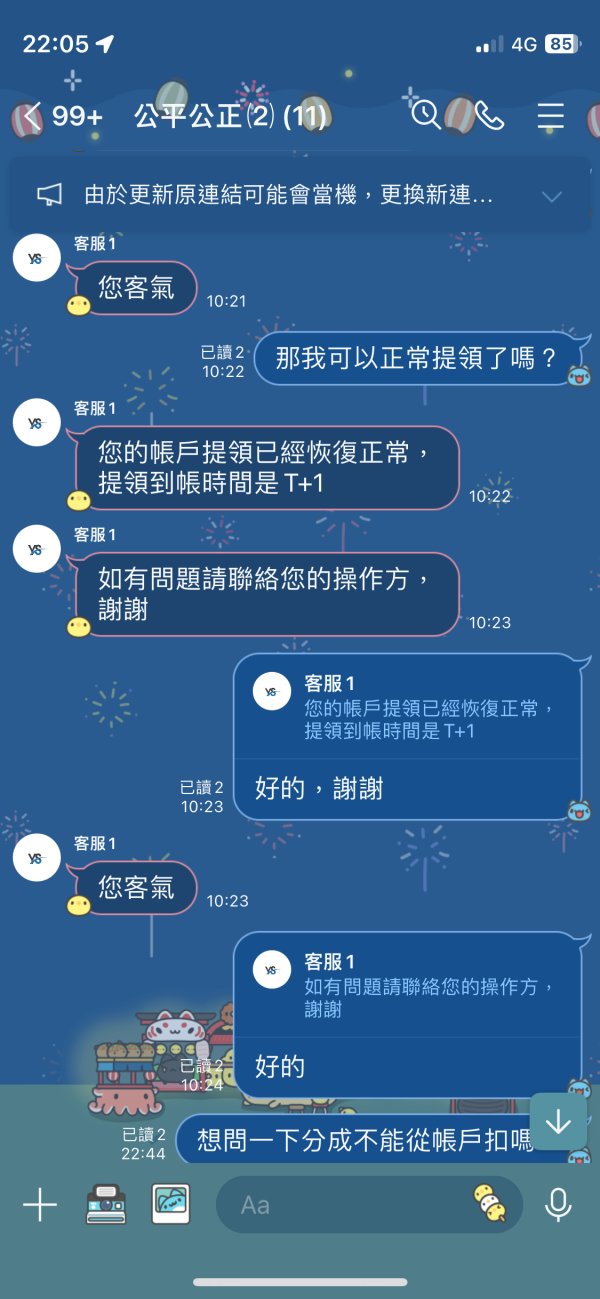Record a voice message with microphone
Screen dimensions: 600x1299
[558, 1205]
